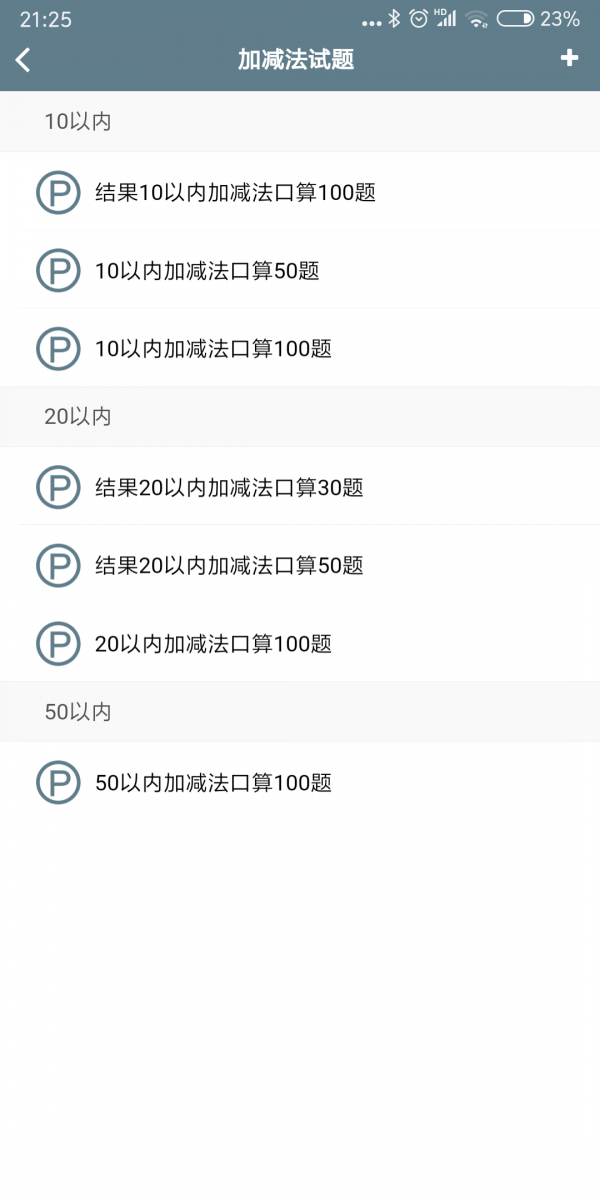Image resolution: width=600 pixels, height=1200 pixels.
Task: Open 结果20以内加减法口算50题
Action: click(x=229, y=566)
